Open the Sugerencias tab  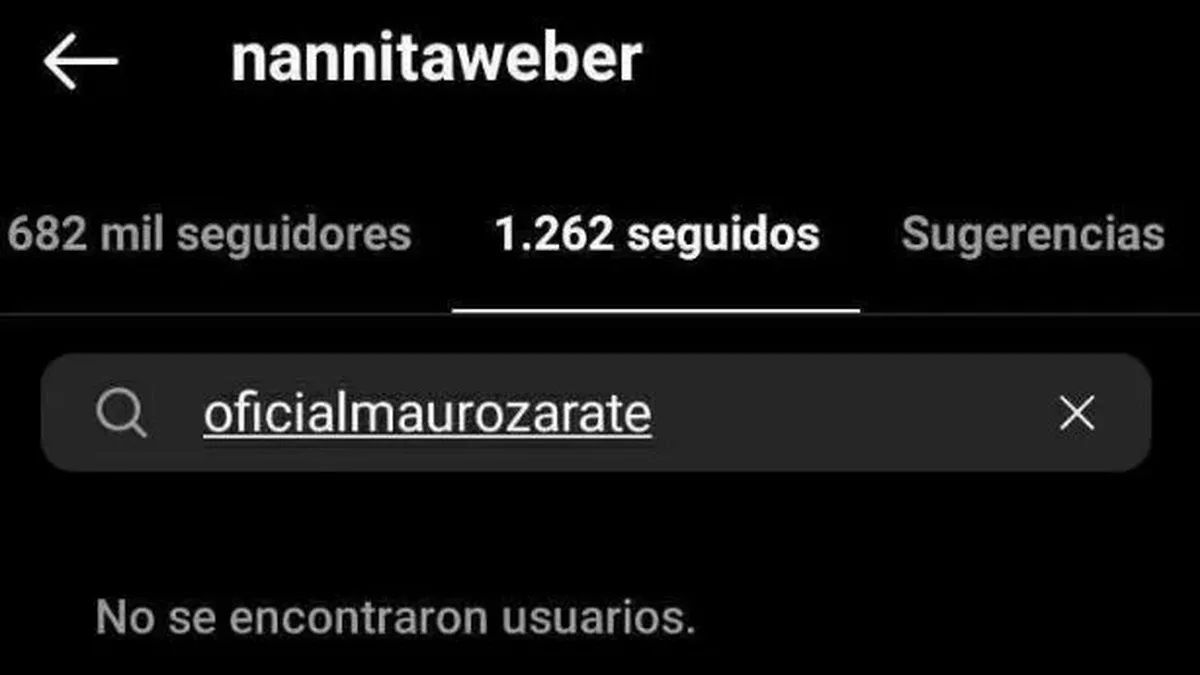[x=1032, y=235]
